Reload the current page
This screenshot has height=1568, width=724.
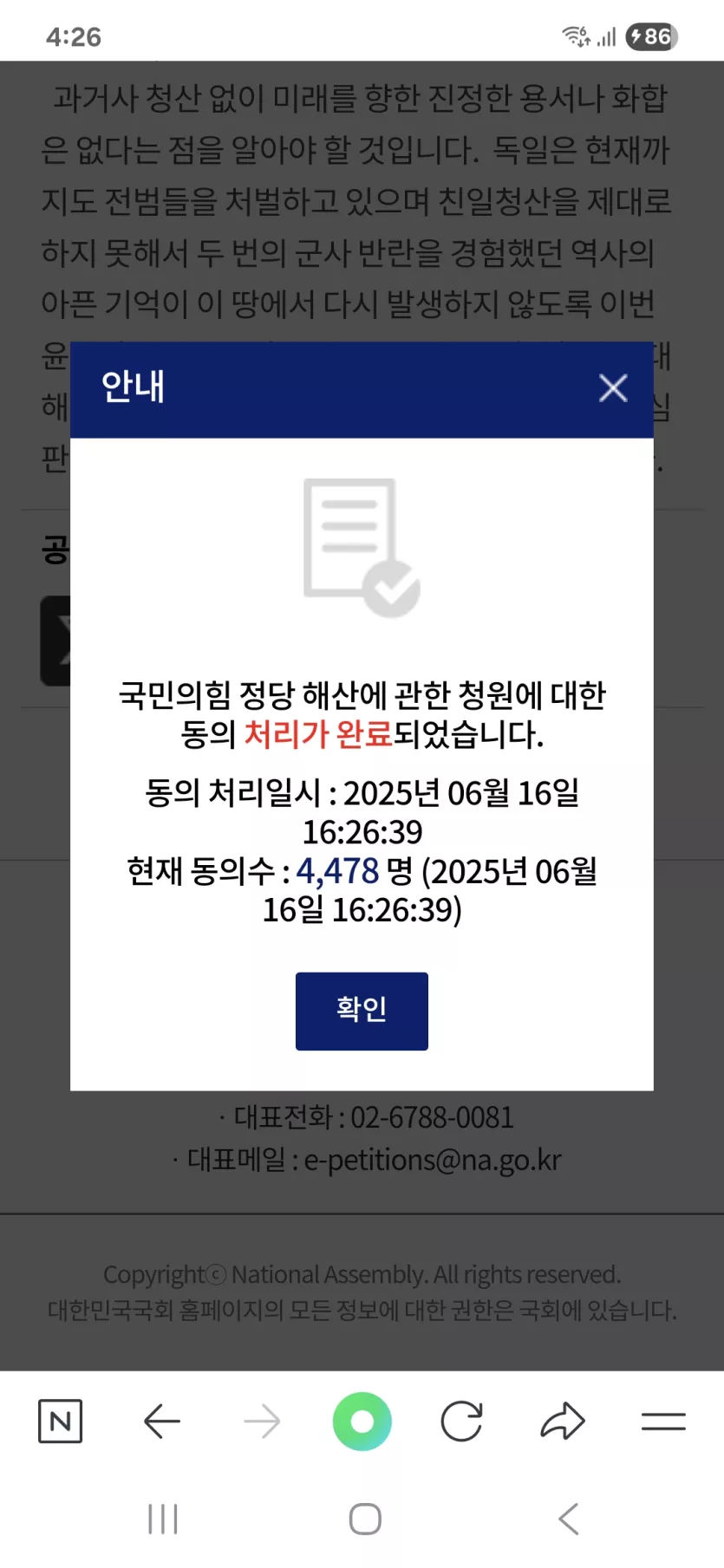click(461, 1422)
